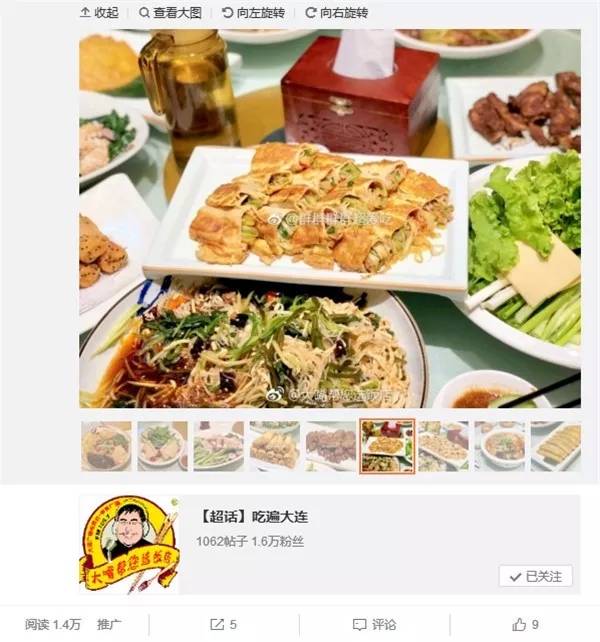Tap the 已关注 follow status button
Viewport: 600px width, 642px height.
tap(536, 576)
